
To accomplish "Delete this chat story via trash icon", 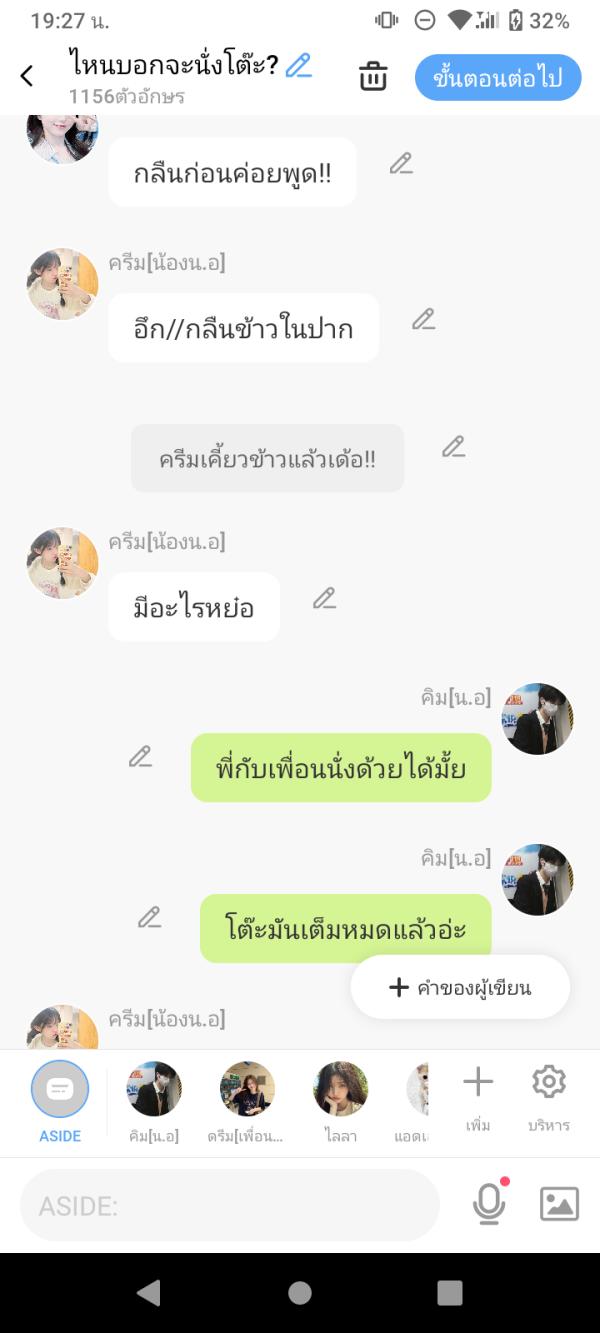I will [373, 76].
